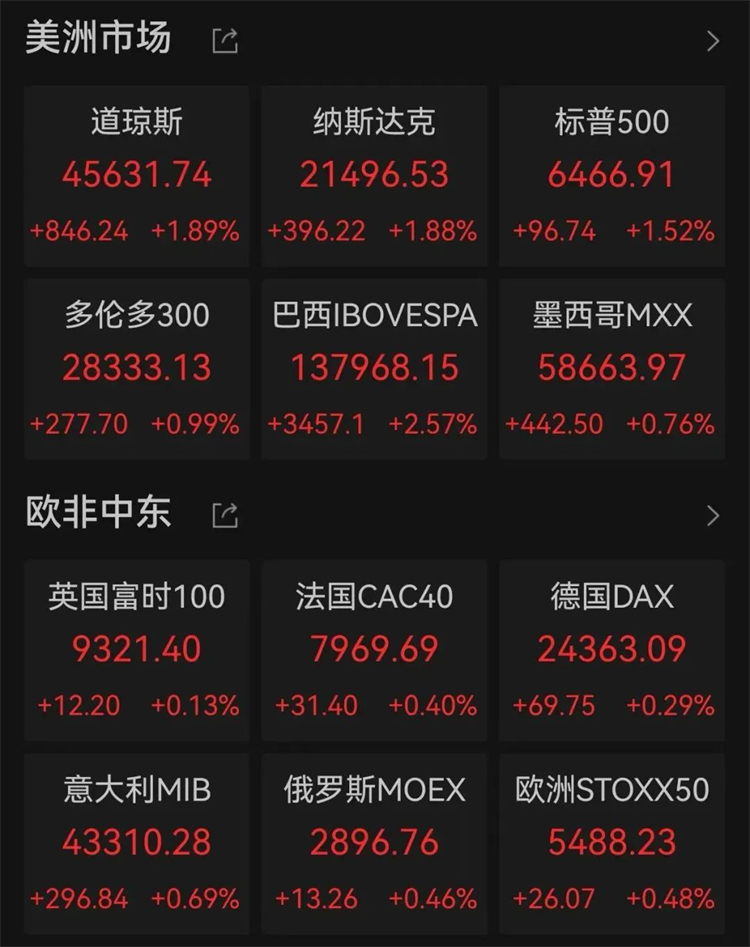Expand the 欧非中东 list chevron

coord(713,516)
